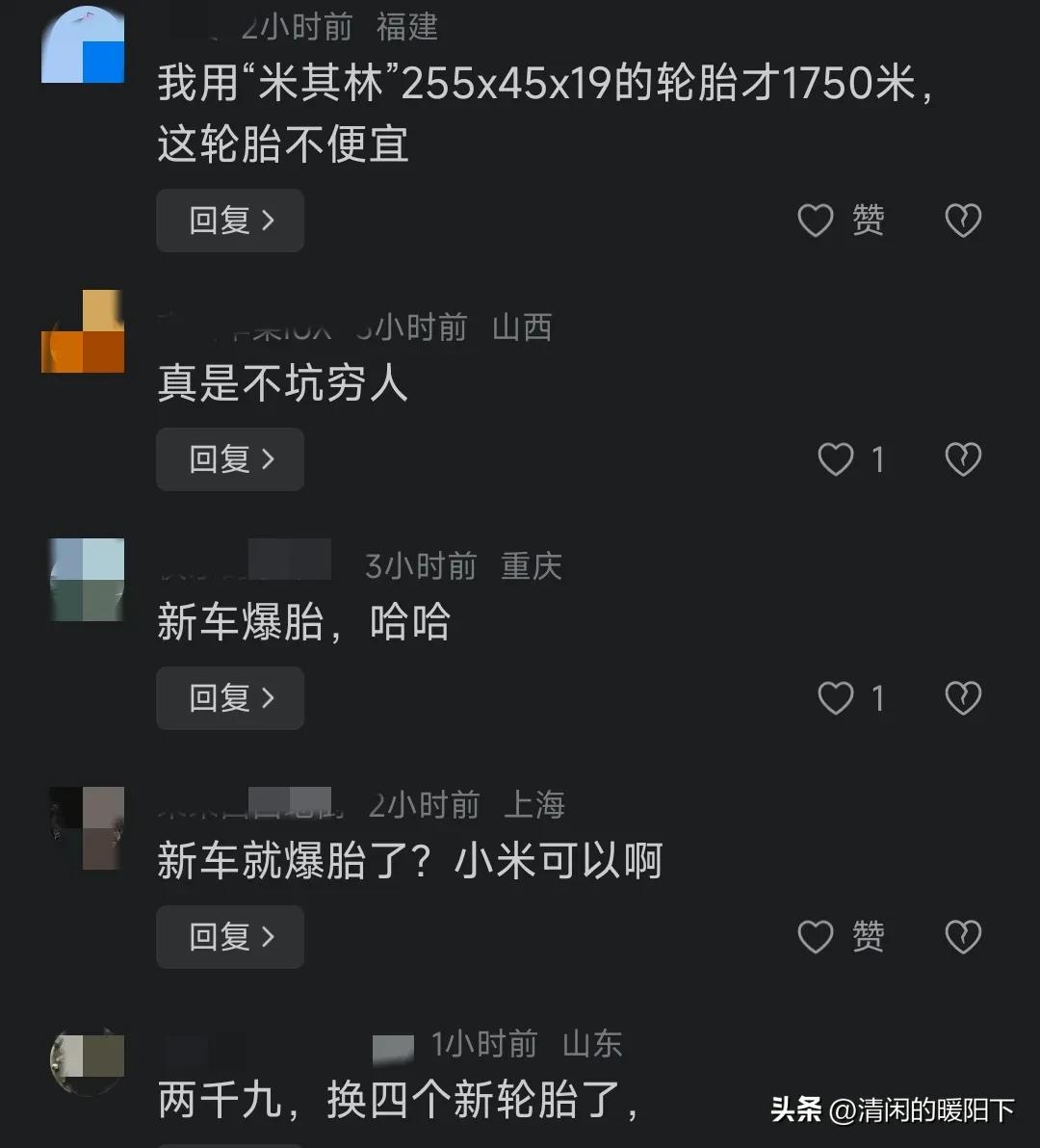Image resolution: width=1040 pixels, height=1148 pixels.
Task: Dislike the 小米可以啊 comment
Action: 963,936
